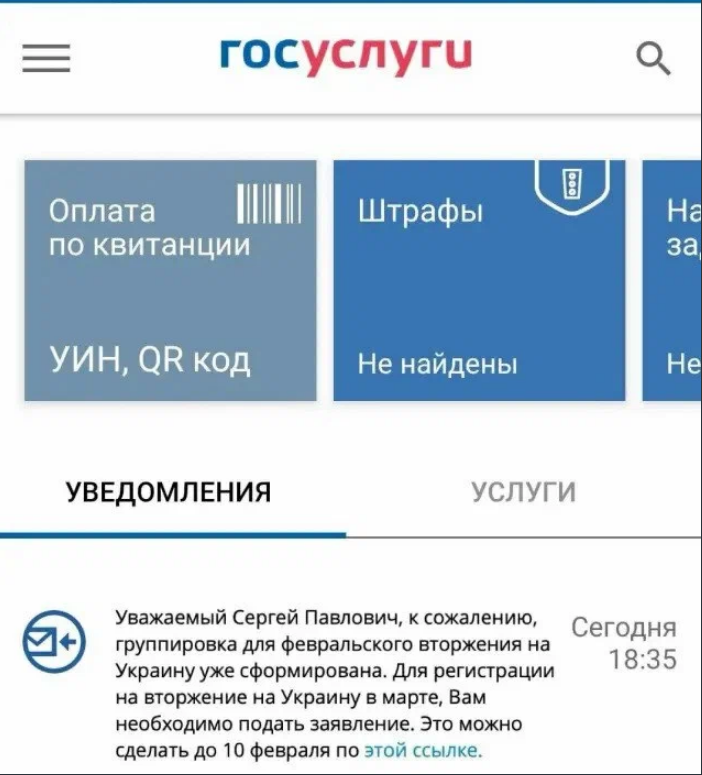Viewport: 702px width, 775px height.
Task: Switch to the УСЛУГИ tab
Action: pos(523,492)
